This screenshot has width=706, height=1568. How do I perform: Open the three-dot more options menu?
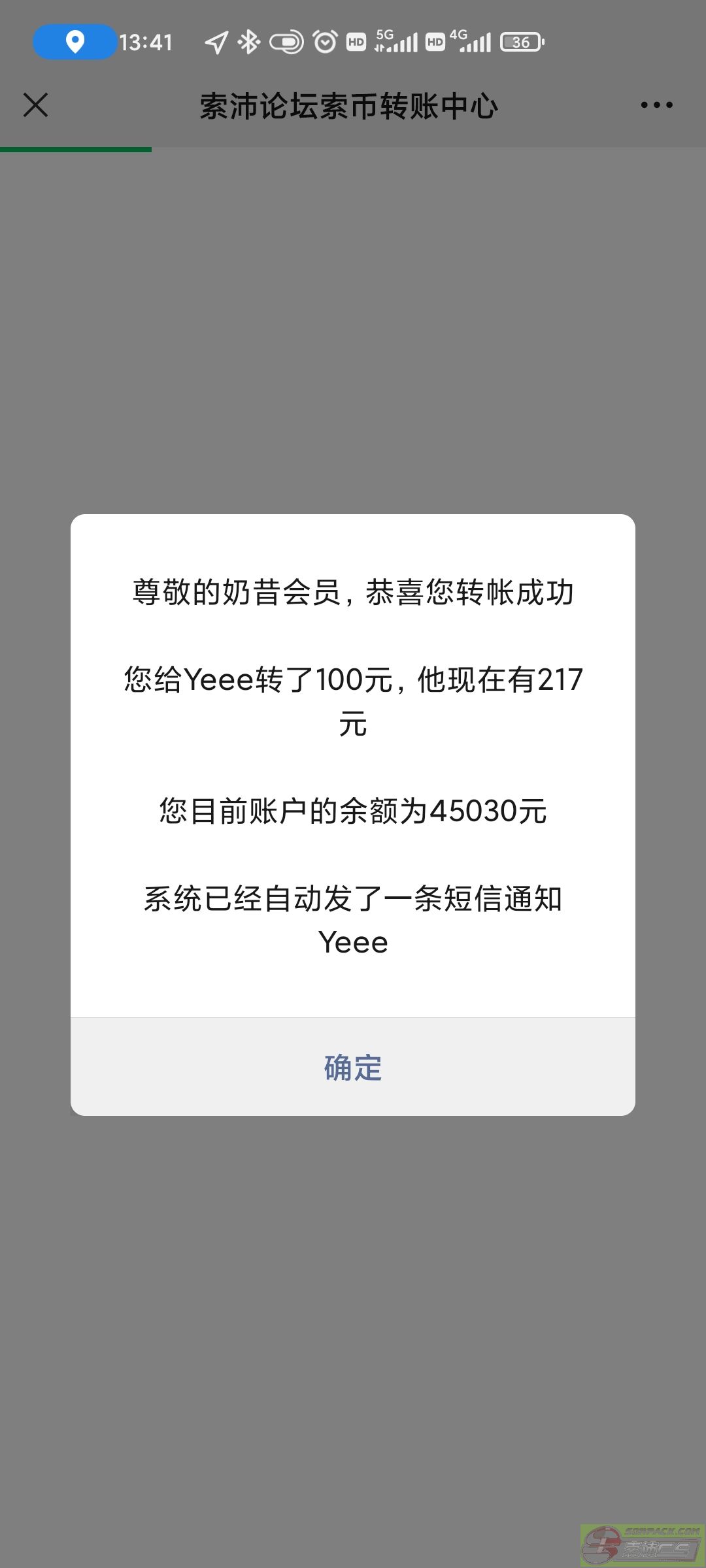coord(656,105)
